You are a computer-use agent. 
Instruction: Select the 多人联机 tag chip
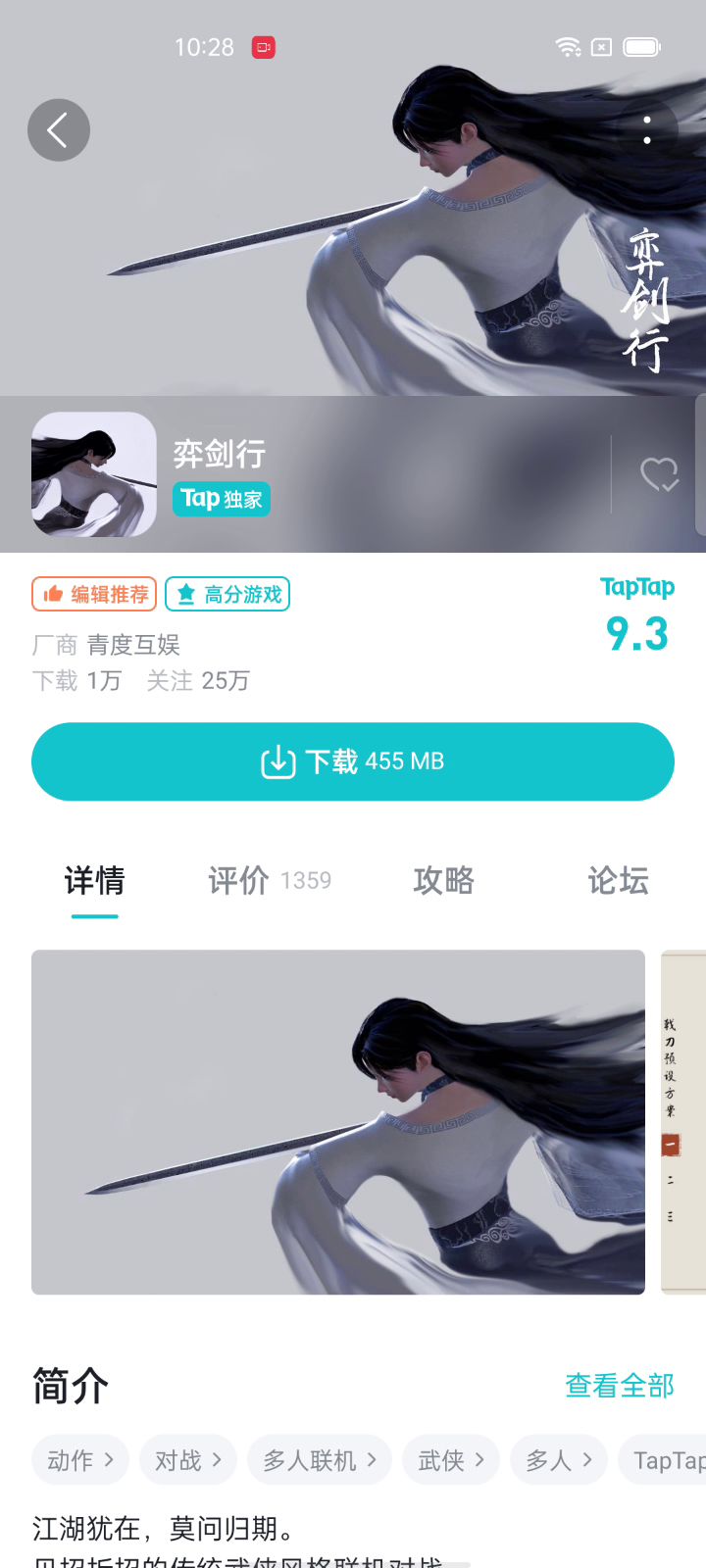tap(320, 1460)
